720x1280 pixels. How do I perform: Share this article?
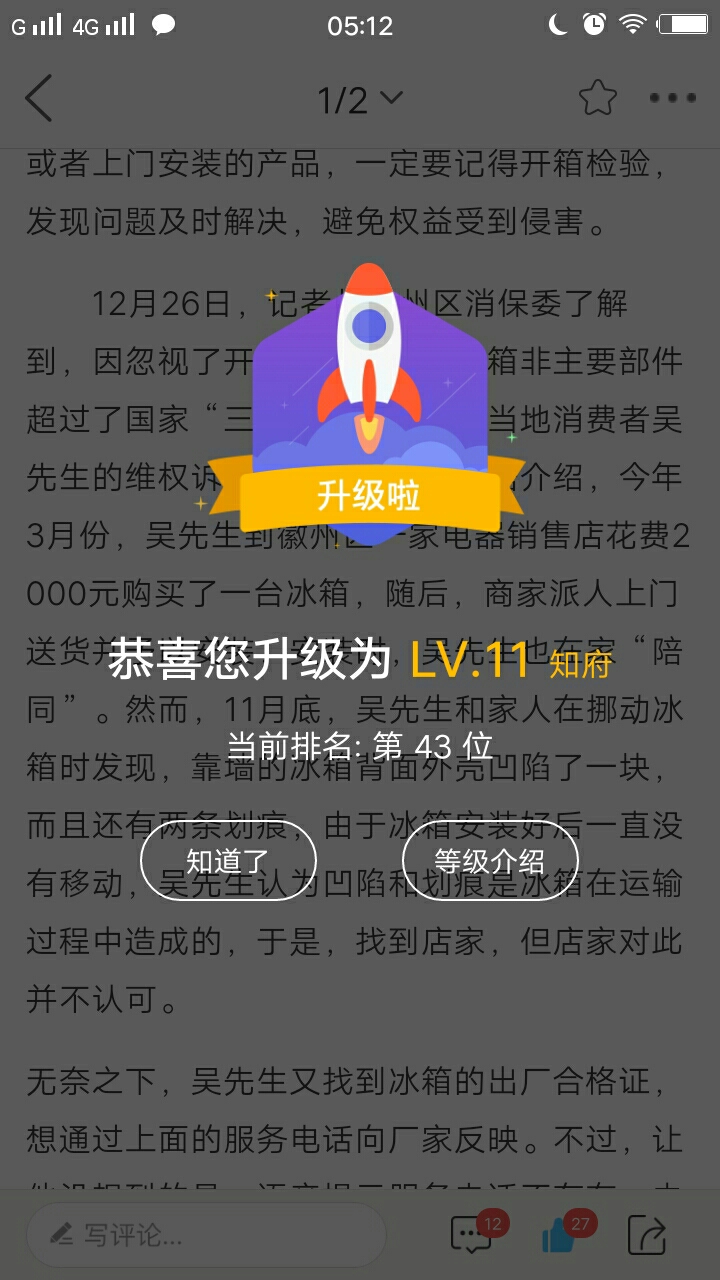point(646,1236)
